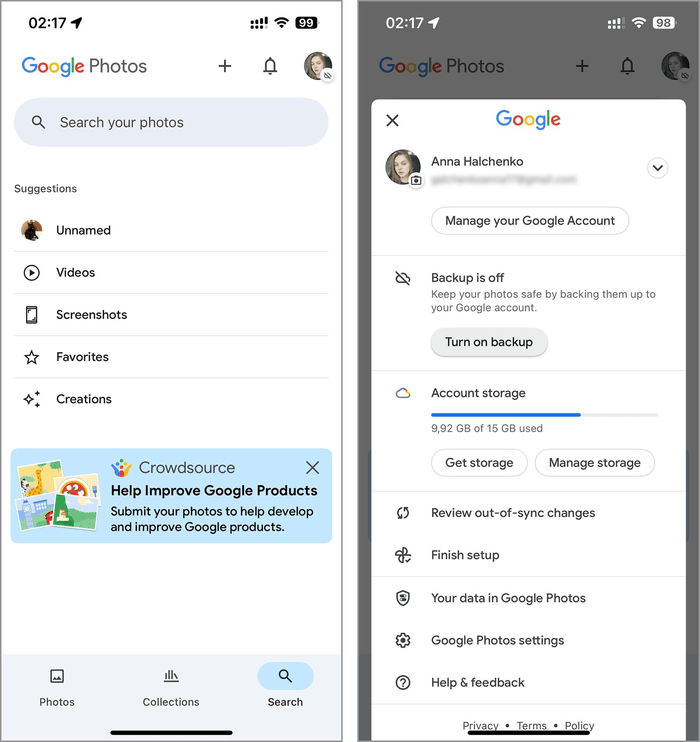Open Finish setup
This screenshot has width=700, height=742.
tap(465, 555)
